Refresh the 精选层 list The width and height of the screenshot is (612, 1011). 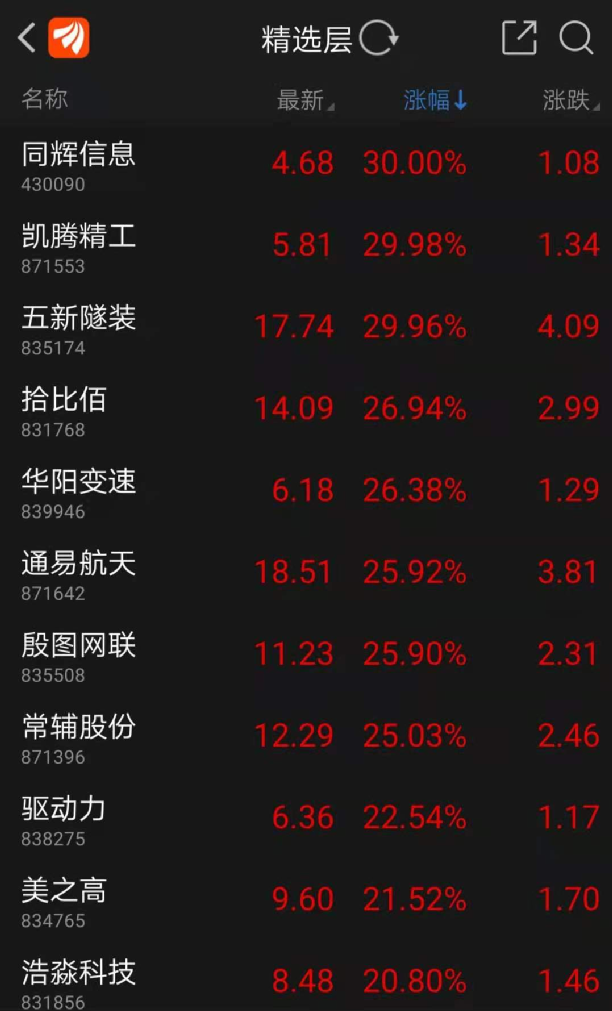point(379,39)
